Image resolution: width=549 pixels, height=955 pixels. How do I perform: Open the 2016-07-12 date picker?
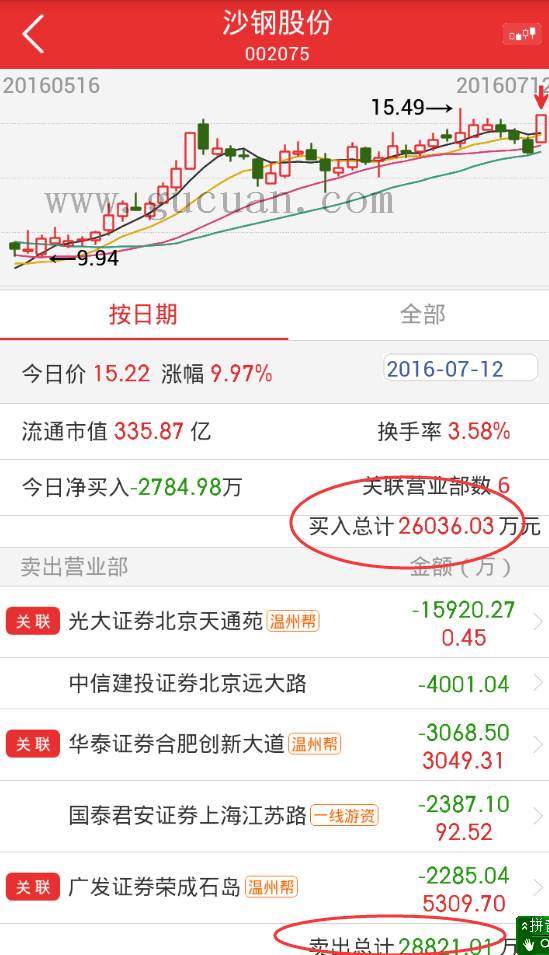(460, 368)
